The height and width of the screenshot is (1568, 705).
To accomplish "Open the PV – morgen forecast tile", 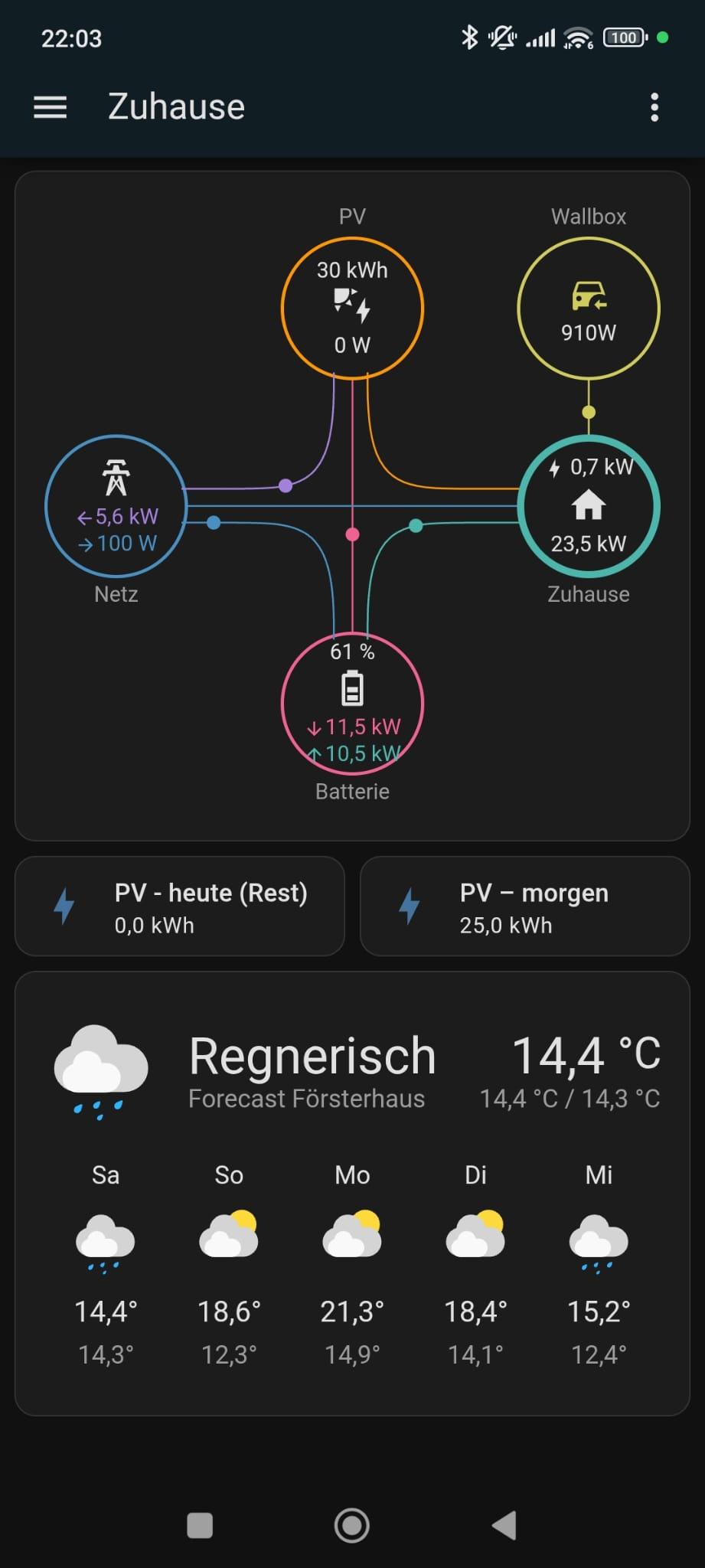I will coord(525,906).
